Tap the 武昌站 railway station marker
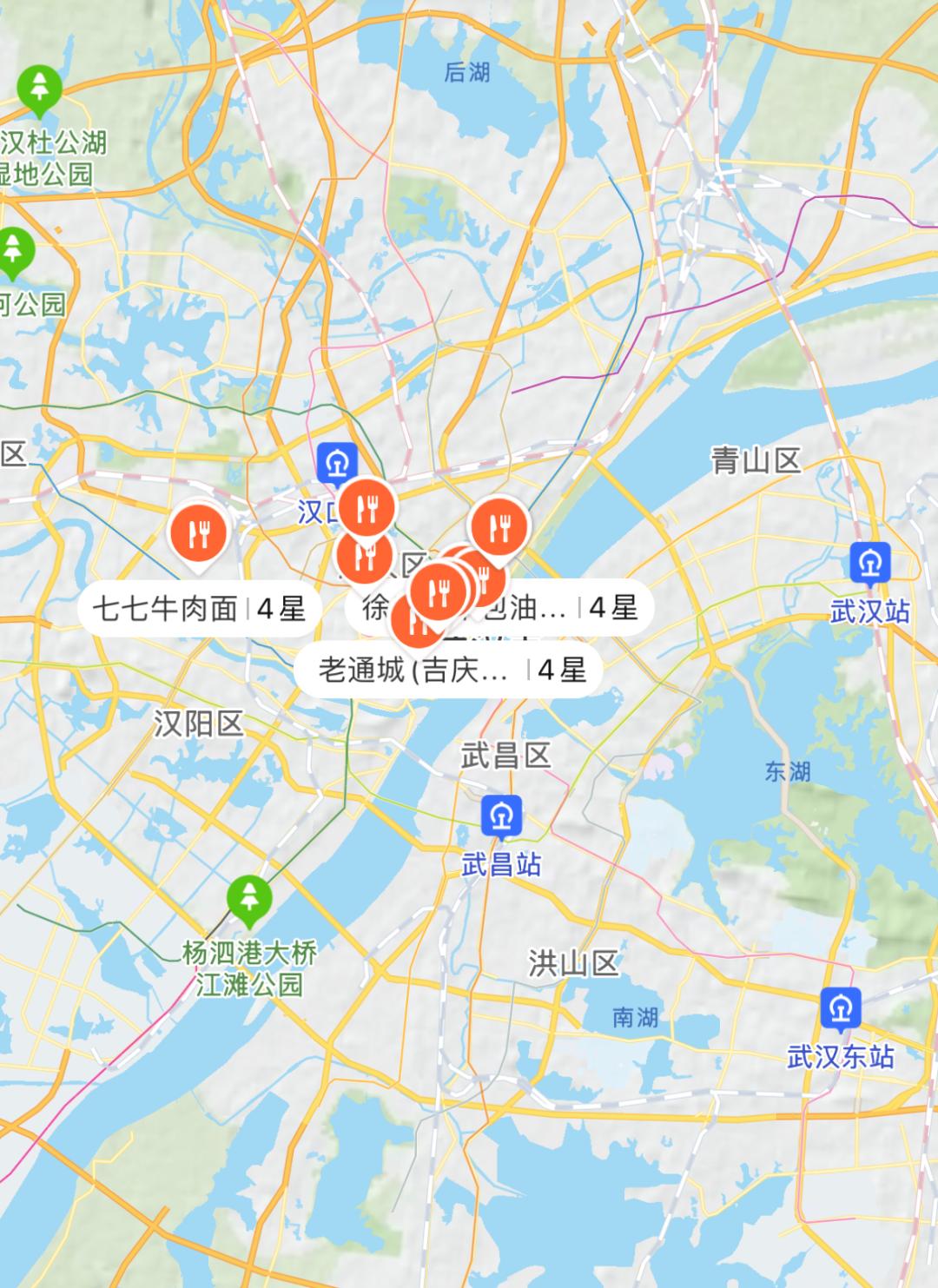Viewport: 938px width, 1288px height. point(502,816)
